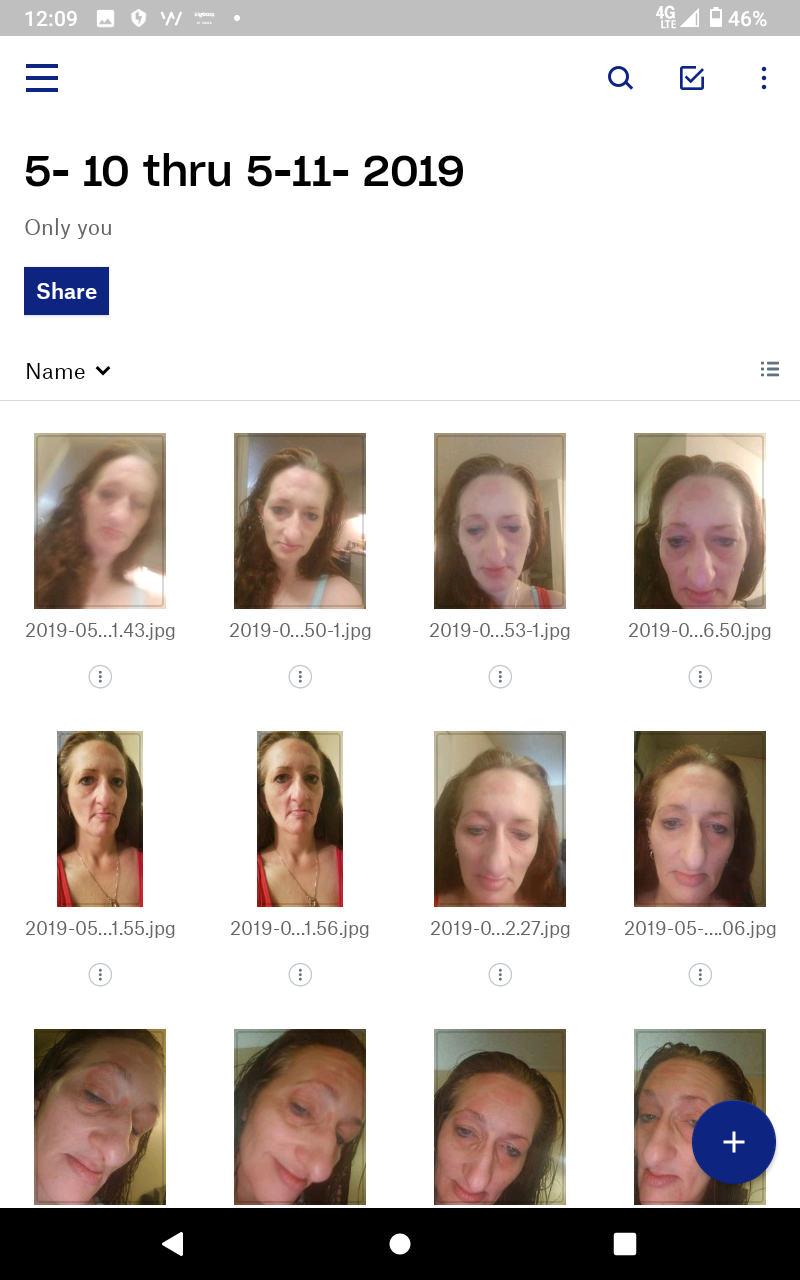Open the photo ending in 1.43.jpg
The height and width of the screenshot is (1280, 800).
click(100, 521)
